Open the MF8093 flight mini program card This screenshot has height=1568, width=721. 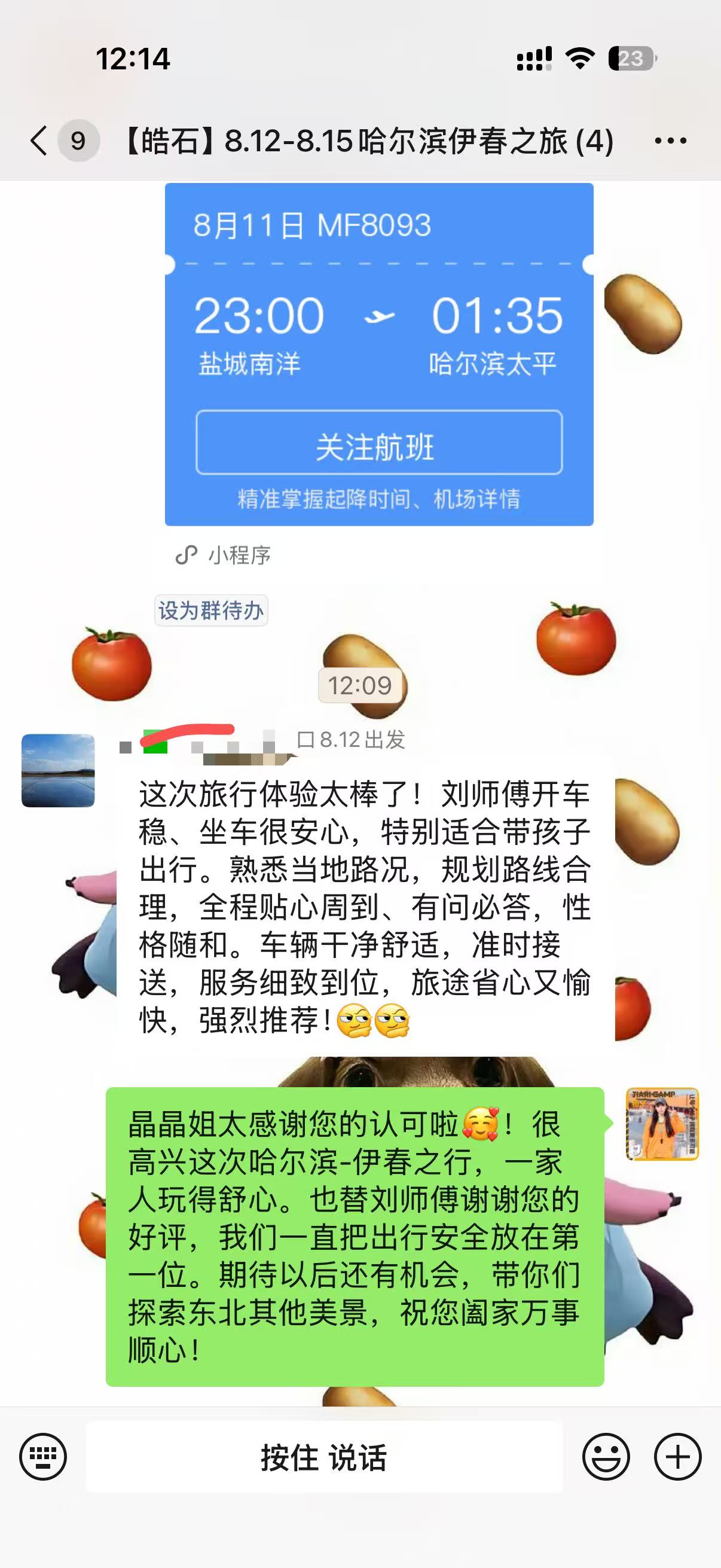(379, 354)
